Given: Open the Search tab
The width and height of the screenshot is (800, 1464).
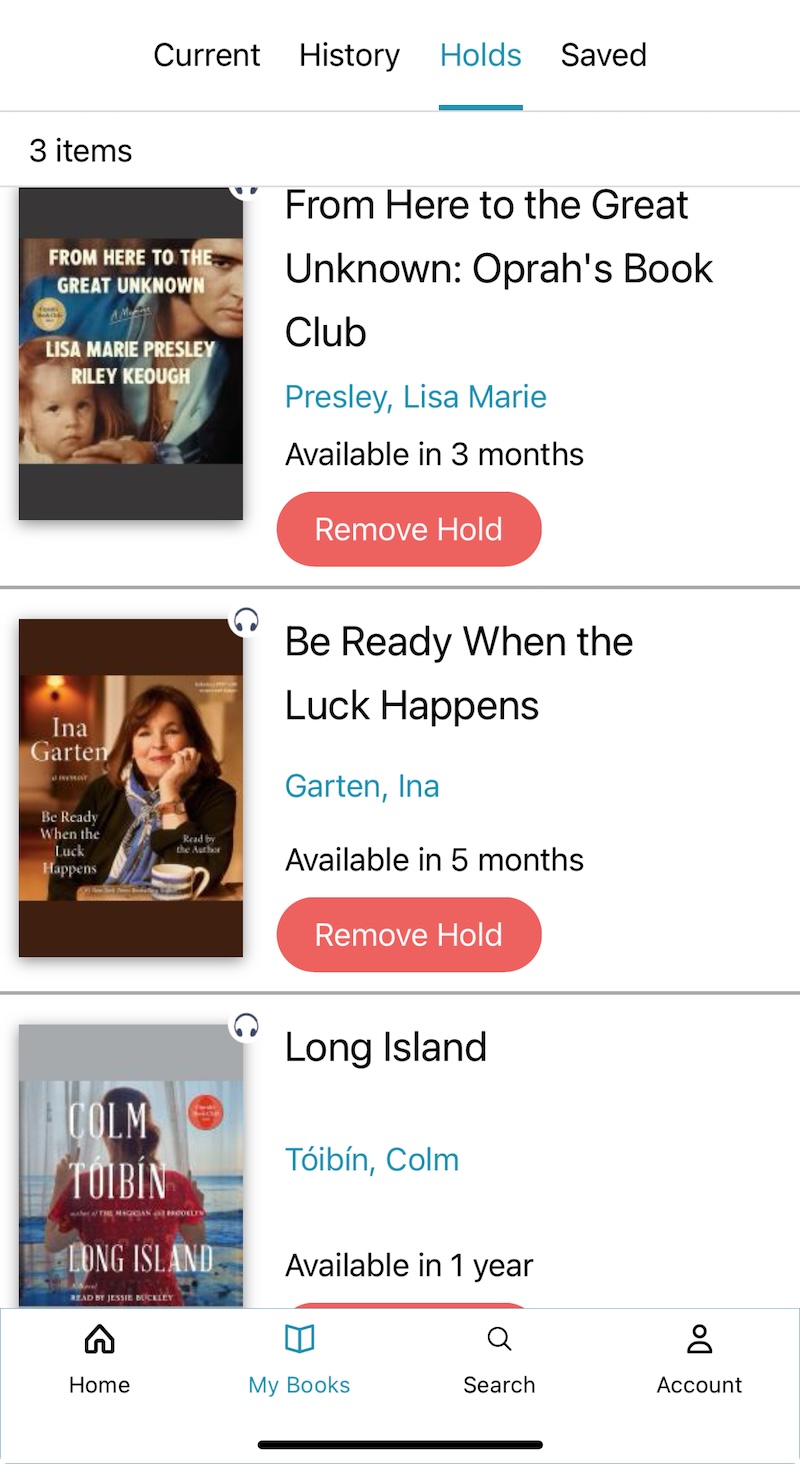Looking at the screenshot, I should [x=499, y=1357].
